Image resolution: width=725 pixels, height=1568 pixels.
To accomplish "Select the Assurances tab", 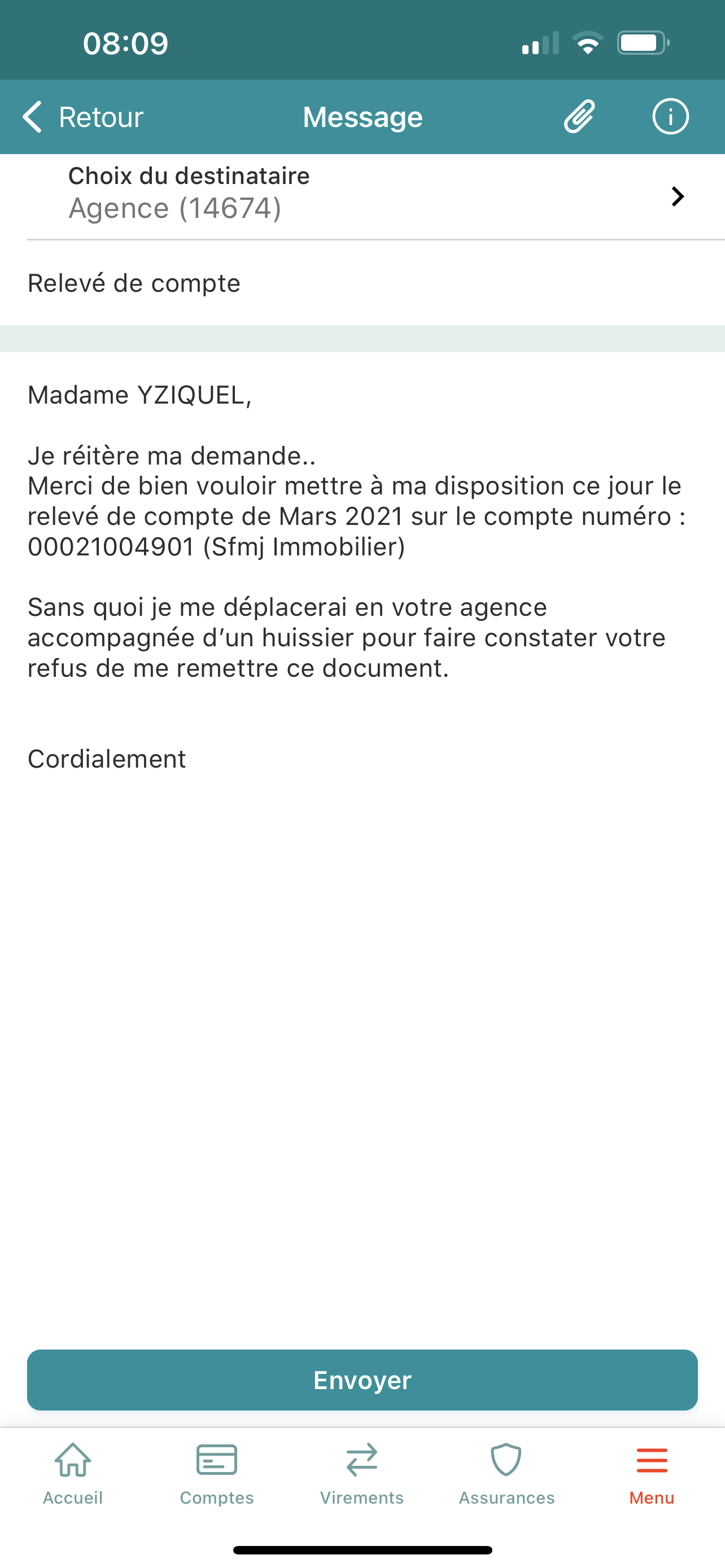I will click(506, 1474).
